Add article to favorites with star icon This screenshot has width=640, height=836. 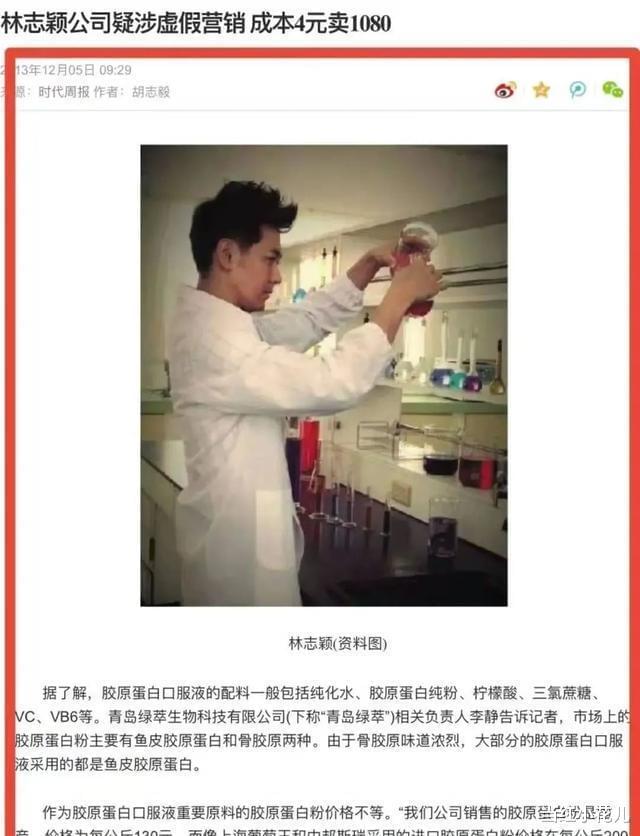click(x=541, y=90)
